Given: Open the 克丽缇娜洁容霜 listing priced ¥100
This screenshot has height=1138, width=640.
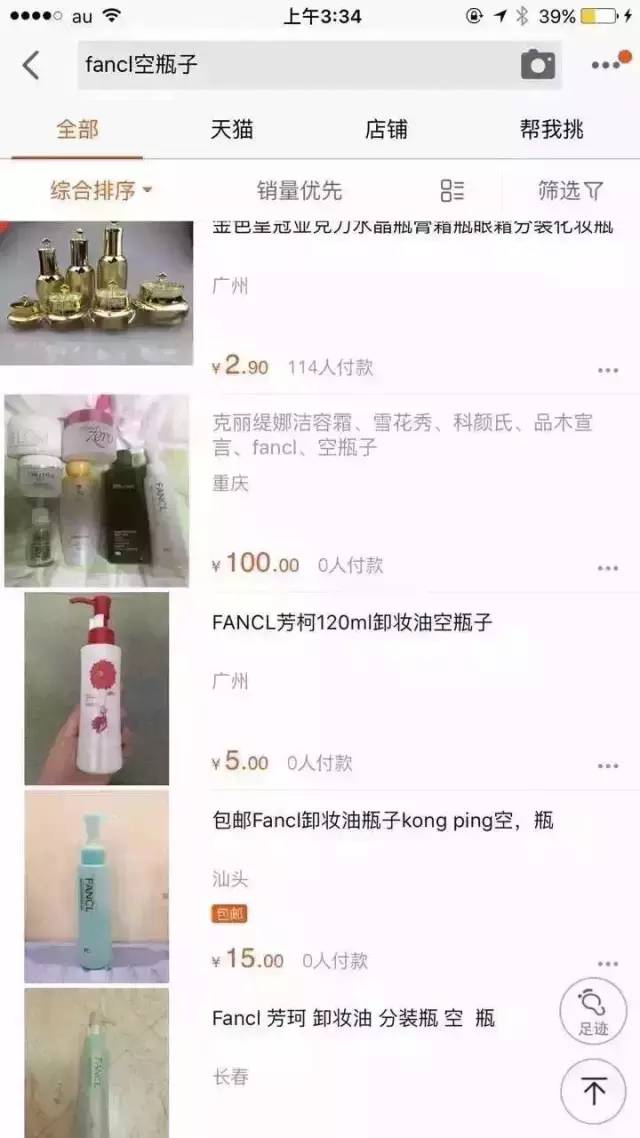Looking at the screenshot, I should [402, 435].
